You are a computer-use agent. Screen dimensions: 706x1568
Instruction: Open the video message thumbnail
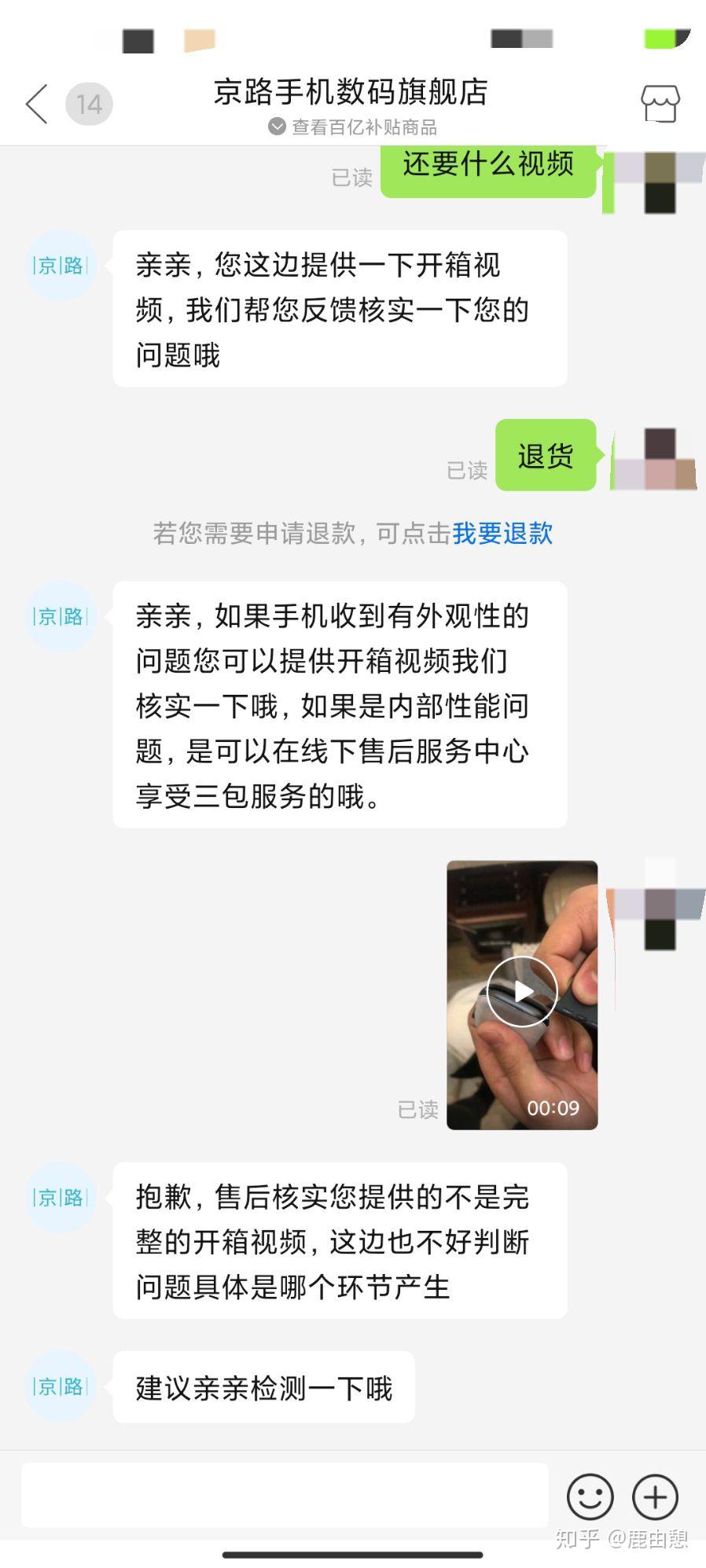pyautogui.click(x=522, y=992)
